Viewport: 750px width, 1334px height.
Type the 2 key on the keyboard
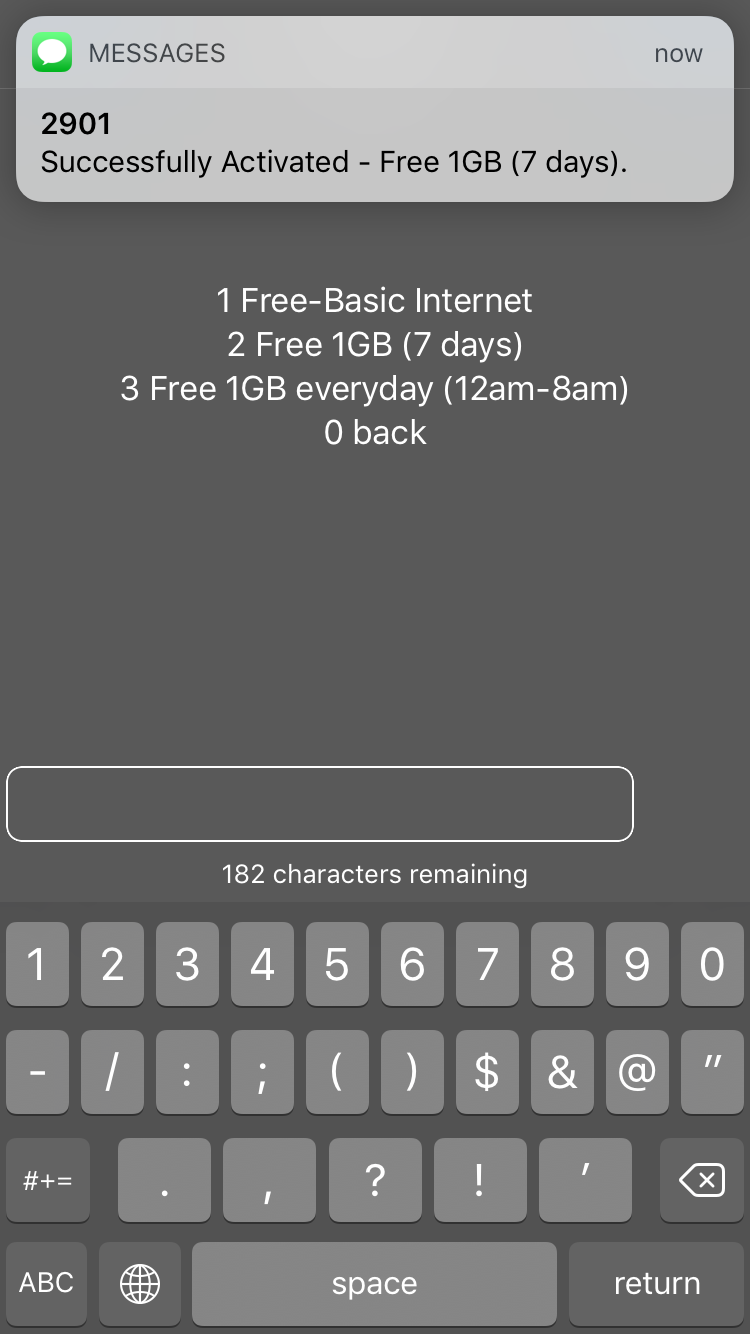click(112, 964)
